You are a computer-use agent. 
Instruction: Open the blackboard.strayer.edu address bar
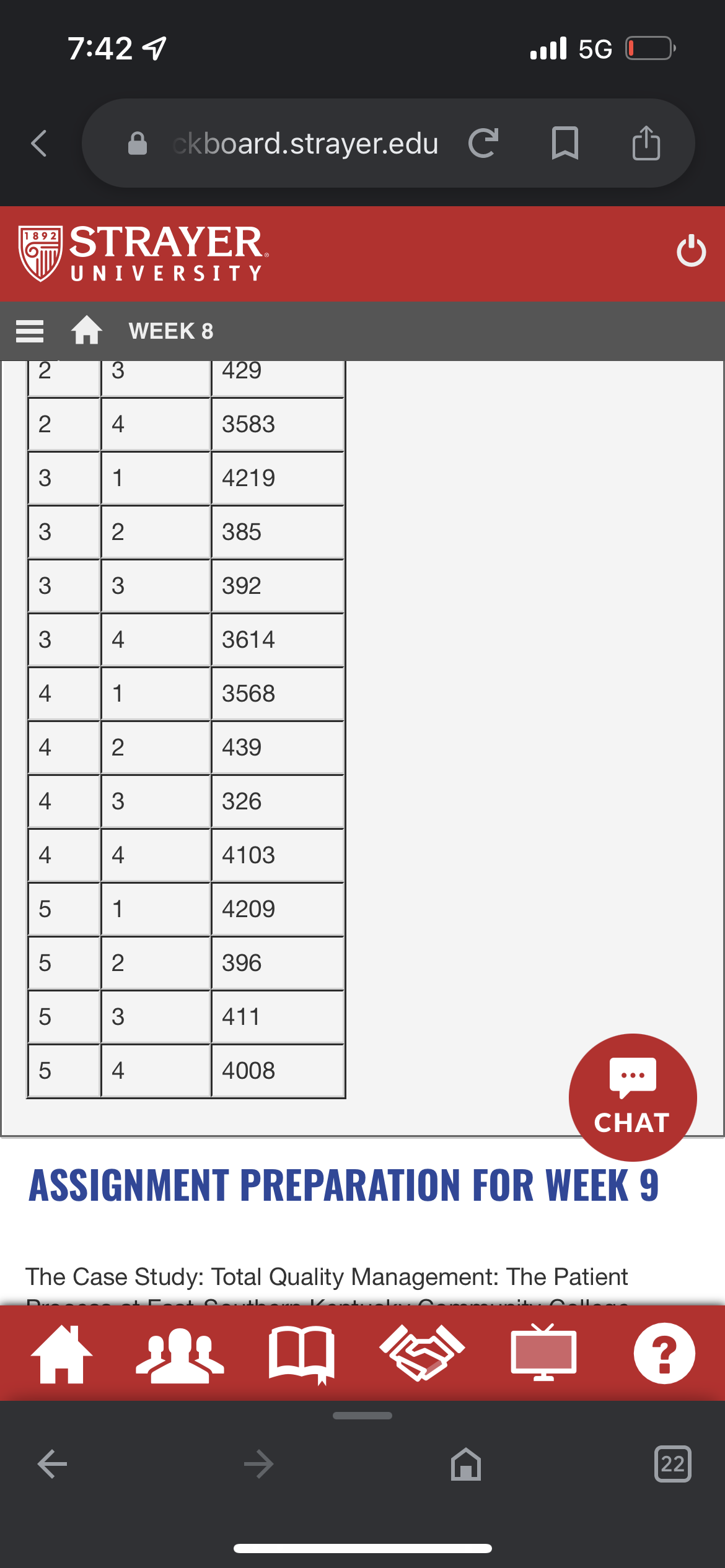tap(305, 144)
